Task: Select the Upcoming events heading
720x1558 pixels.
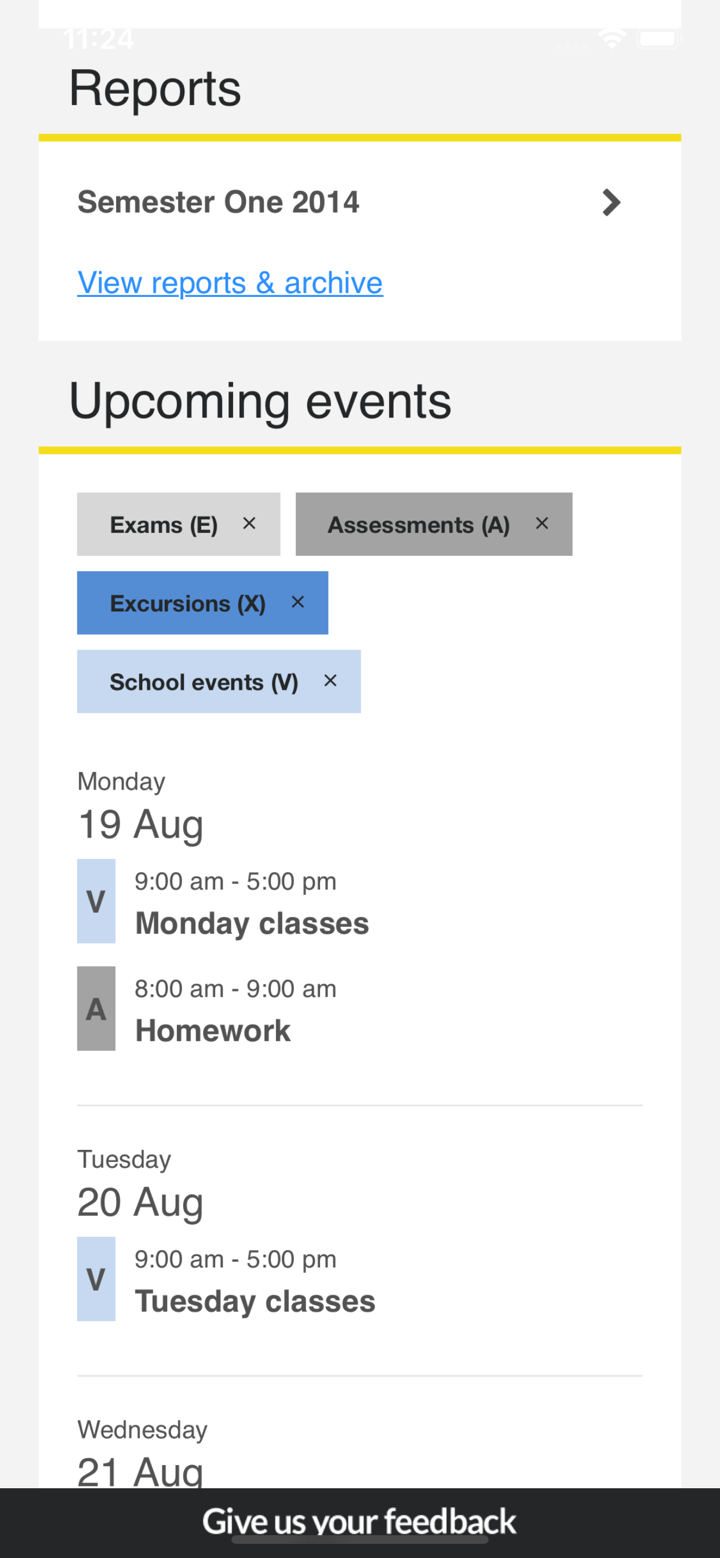Action: click(260, 400)
